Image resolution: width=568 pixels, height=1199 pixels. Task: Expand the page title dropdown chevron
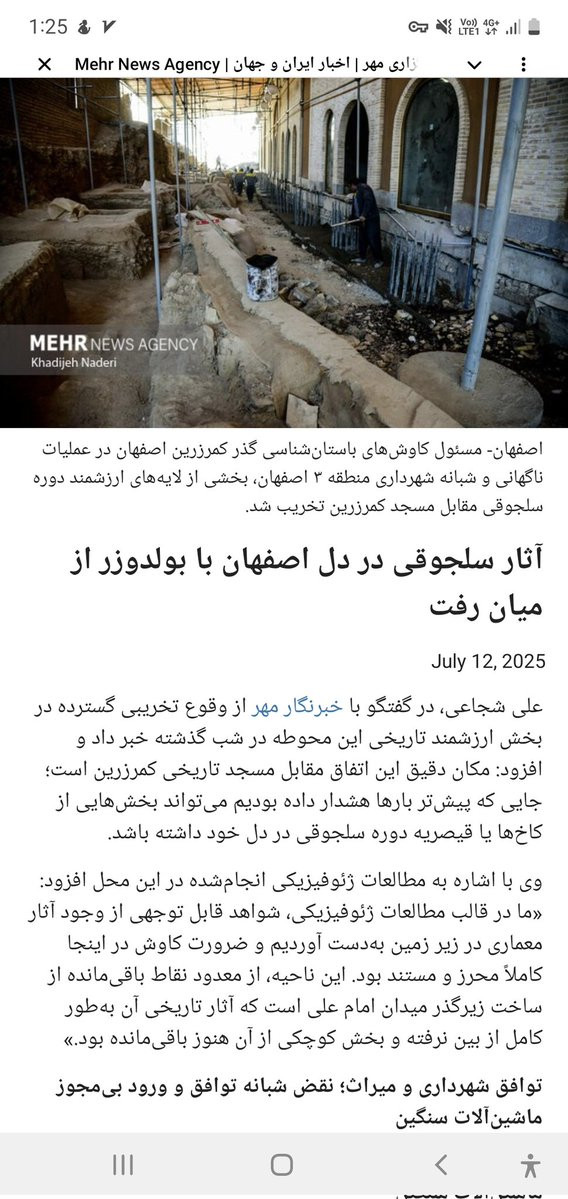[475, 65]
